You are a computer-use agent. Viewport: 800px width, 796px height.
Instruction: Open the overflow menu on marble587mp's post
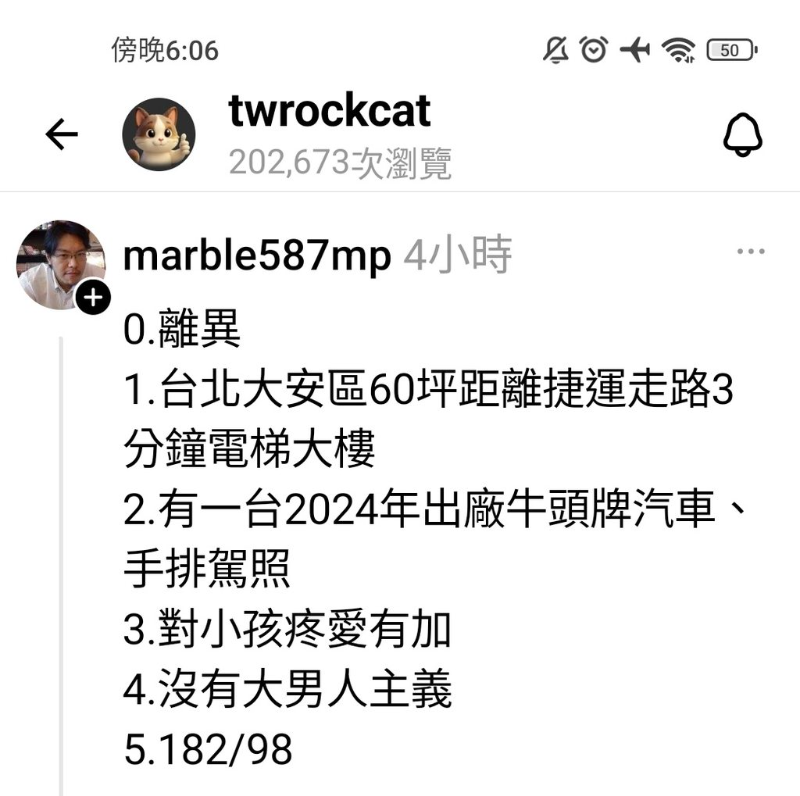pos(750,252)
